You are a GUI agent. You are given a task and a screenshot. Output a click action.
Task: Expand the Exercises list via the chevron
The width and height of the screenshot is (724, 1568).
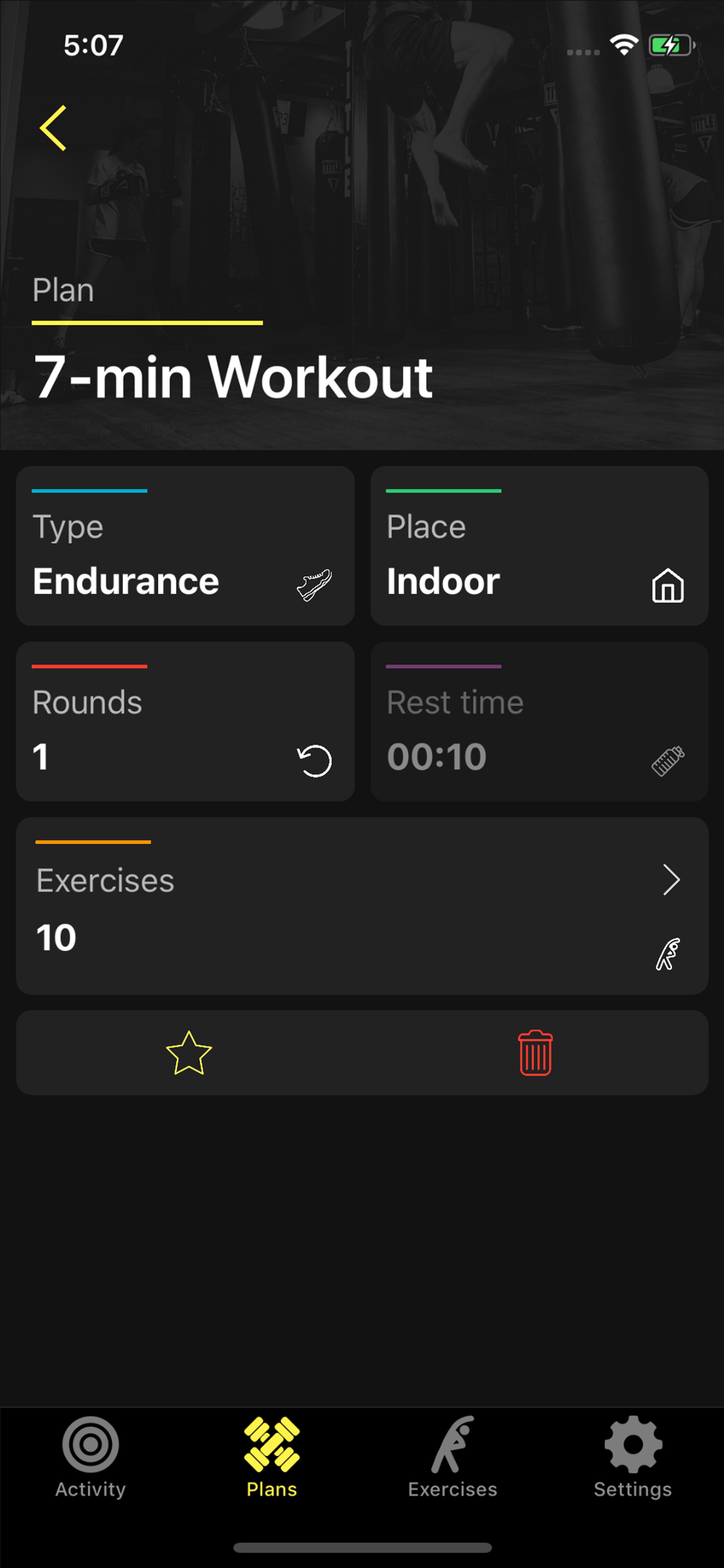[x=672, y=880]
